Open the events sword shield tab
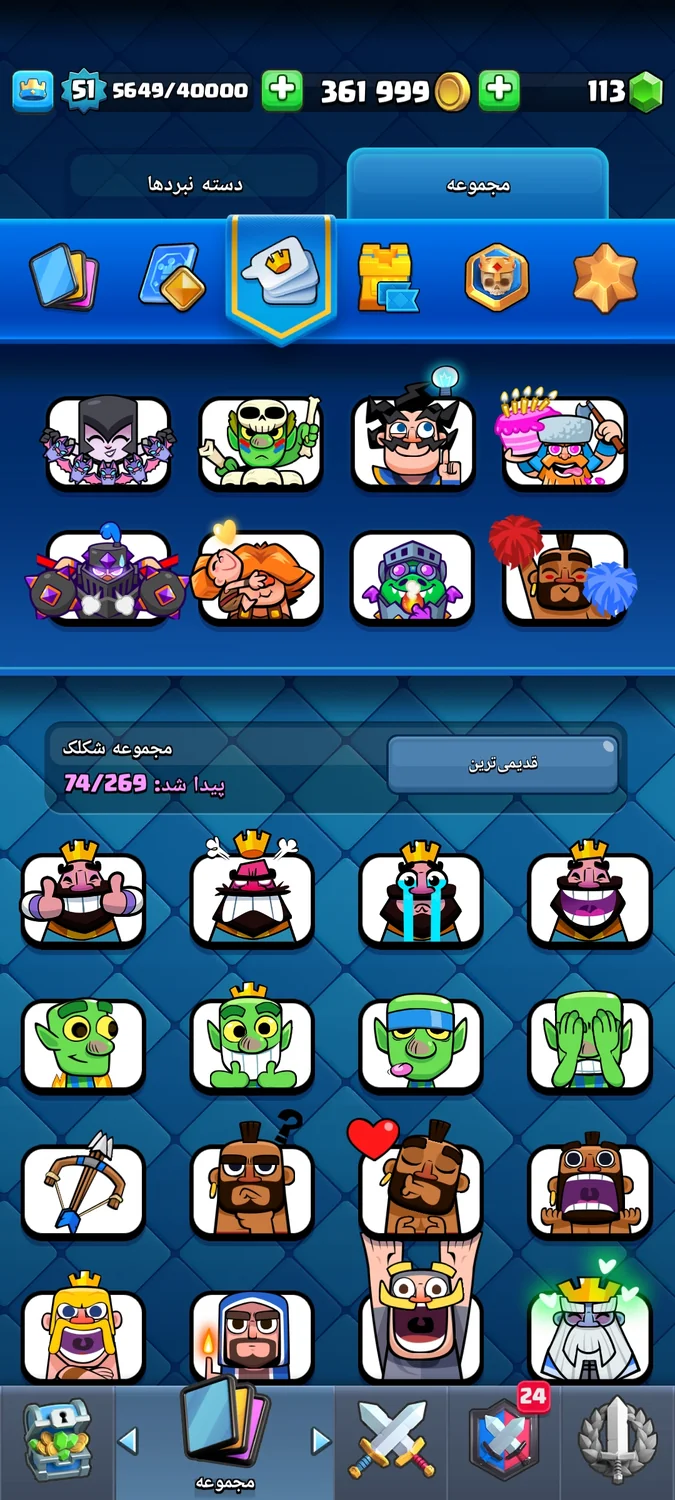This screenshot has height=1500, width=675. click(617, 1440)
